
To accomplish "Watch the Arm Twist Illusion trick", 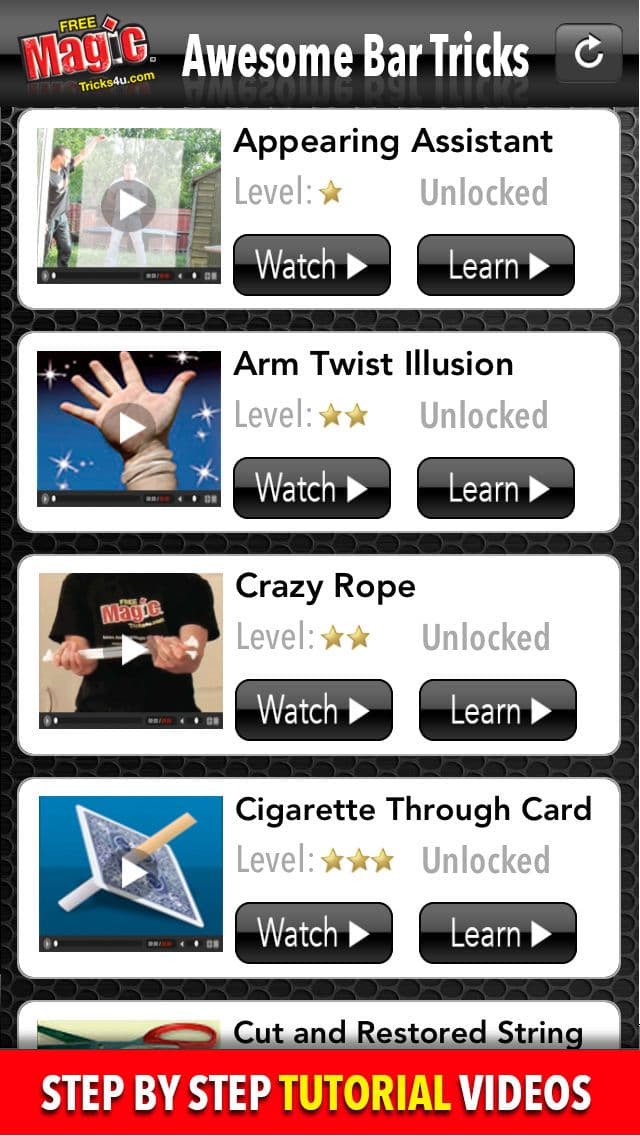I will [312, 488].
